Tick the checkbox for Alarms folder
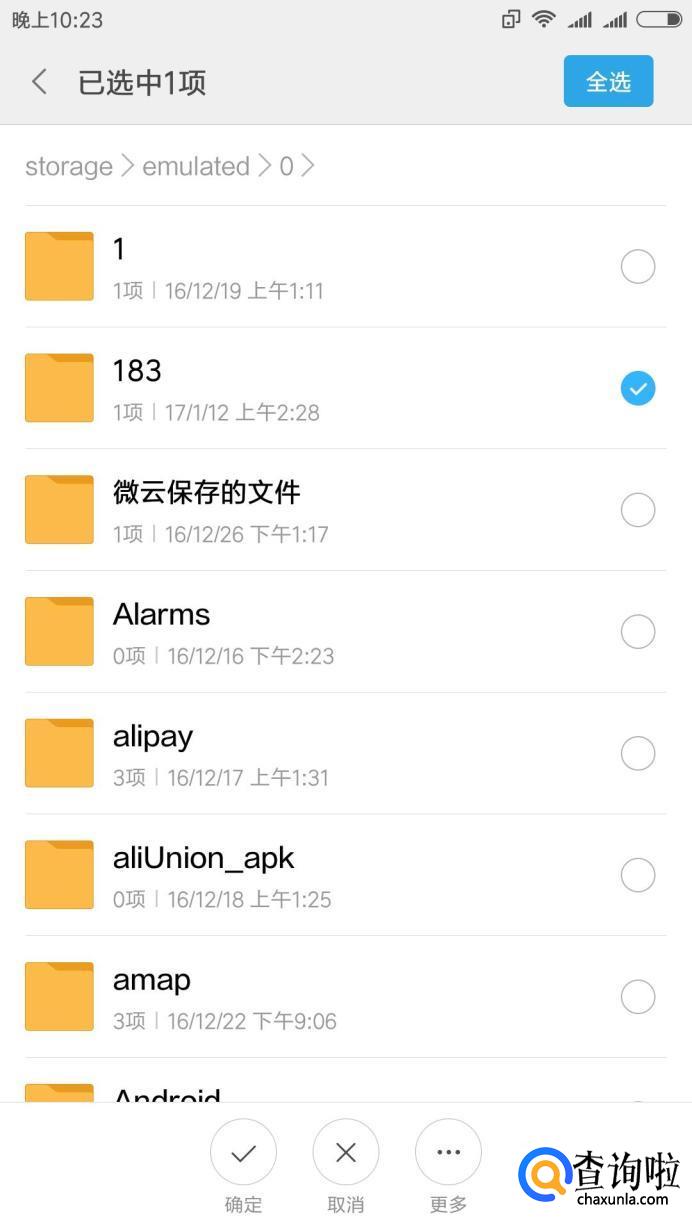The height and width of the screenshot is (1230, 692). click(638, 632)
